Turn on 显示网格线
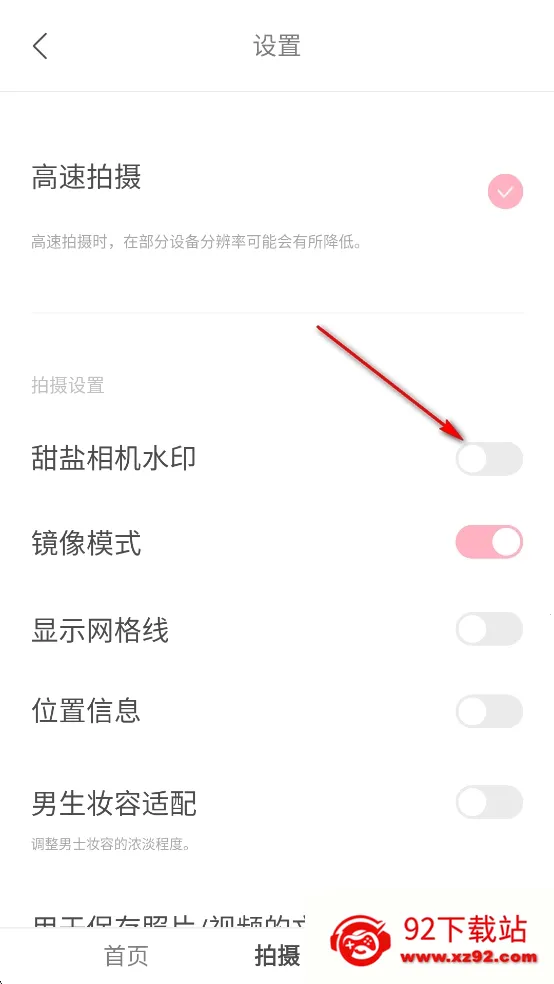 coord(489,629)
